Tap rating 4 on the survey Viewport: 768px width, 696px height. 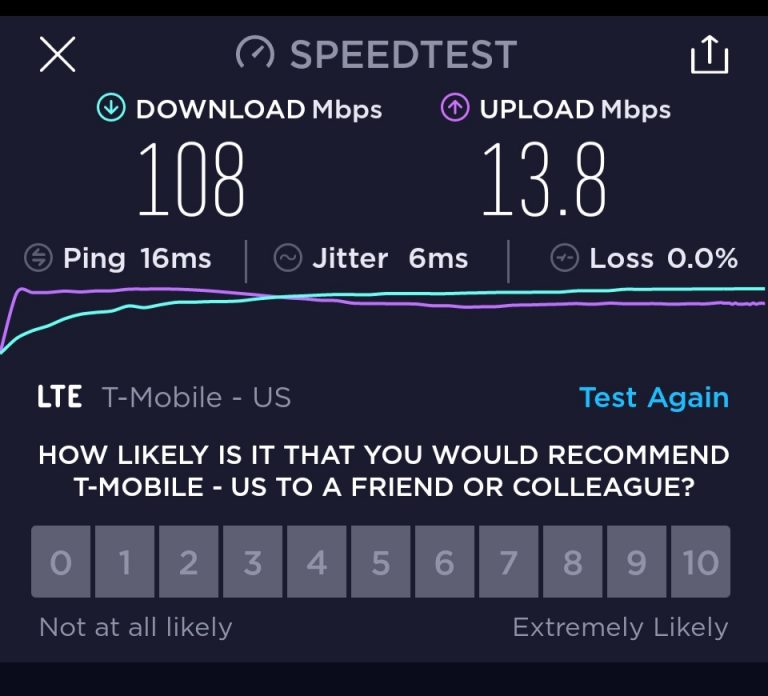(317, 562)
